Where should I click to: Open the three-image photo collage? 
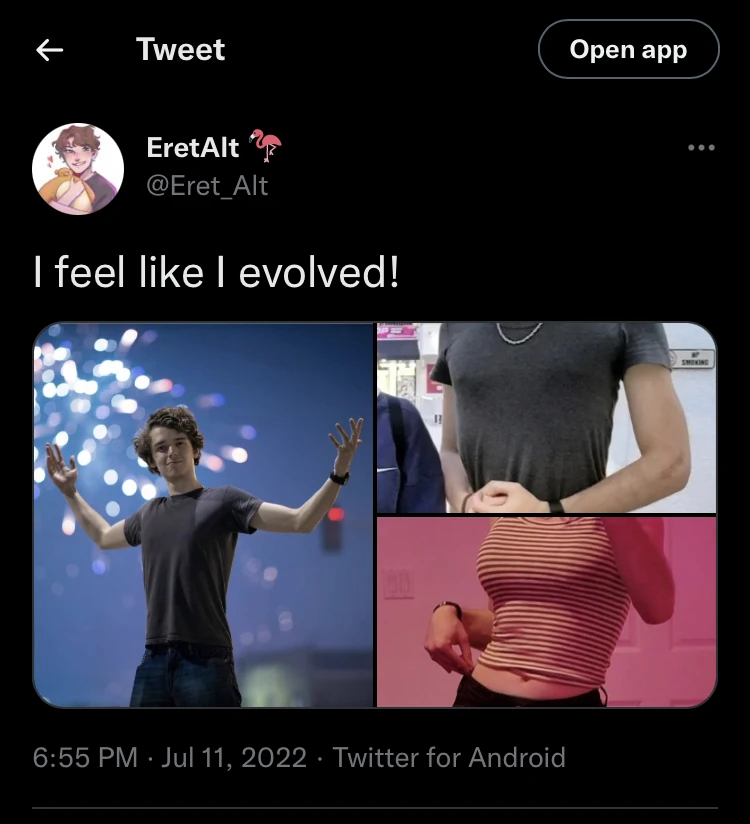(375, 513)
